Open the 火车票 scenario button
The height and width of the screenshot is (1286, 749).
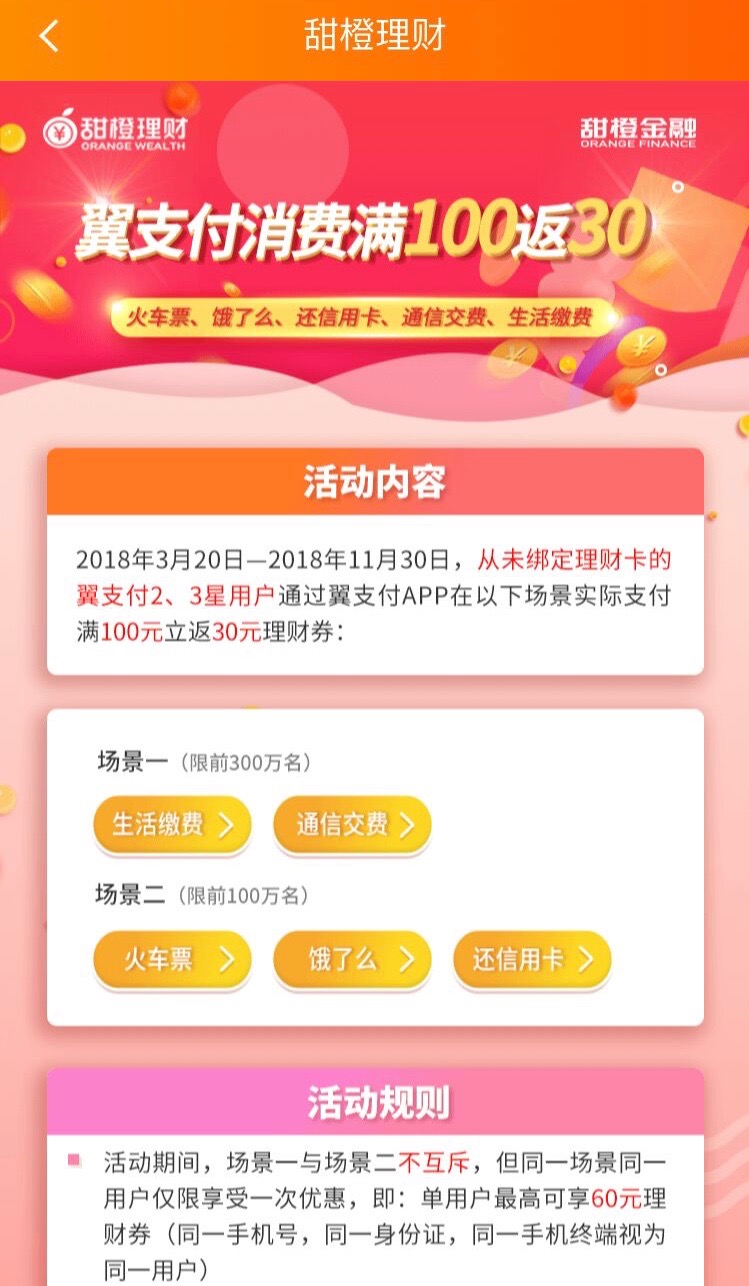[x=172, y=960]
